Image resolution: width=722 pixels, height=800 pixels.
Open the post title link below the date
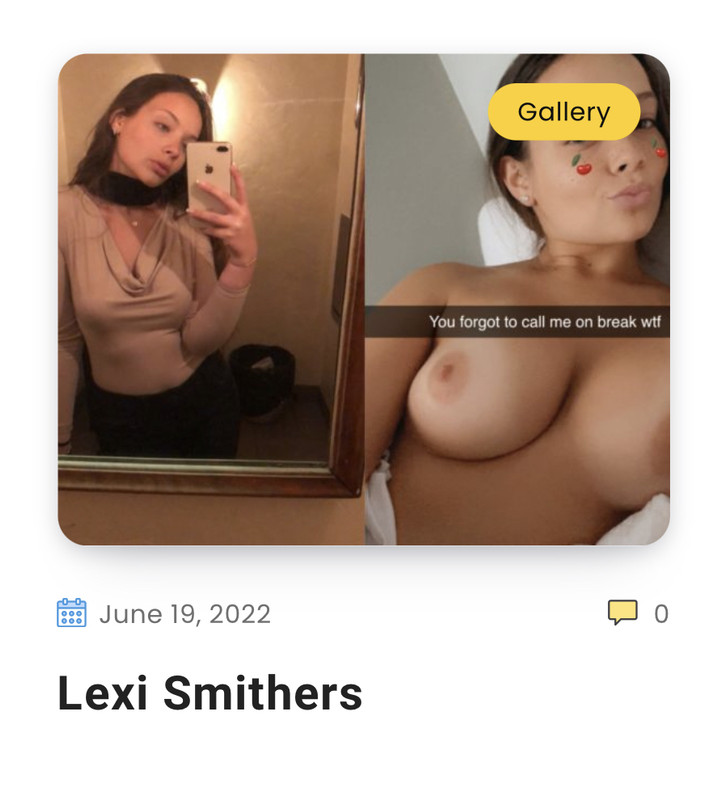[209, 693]
